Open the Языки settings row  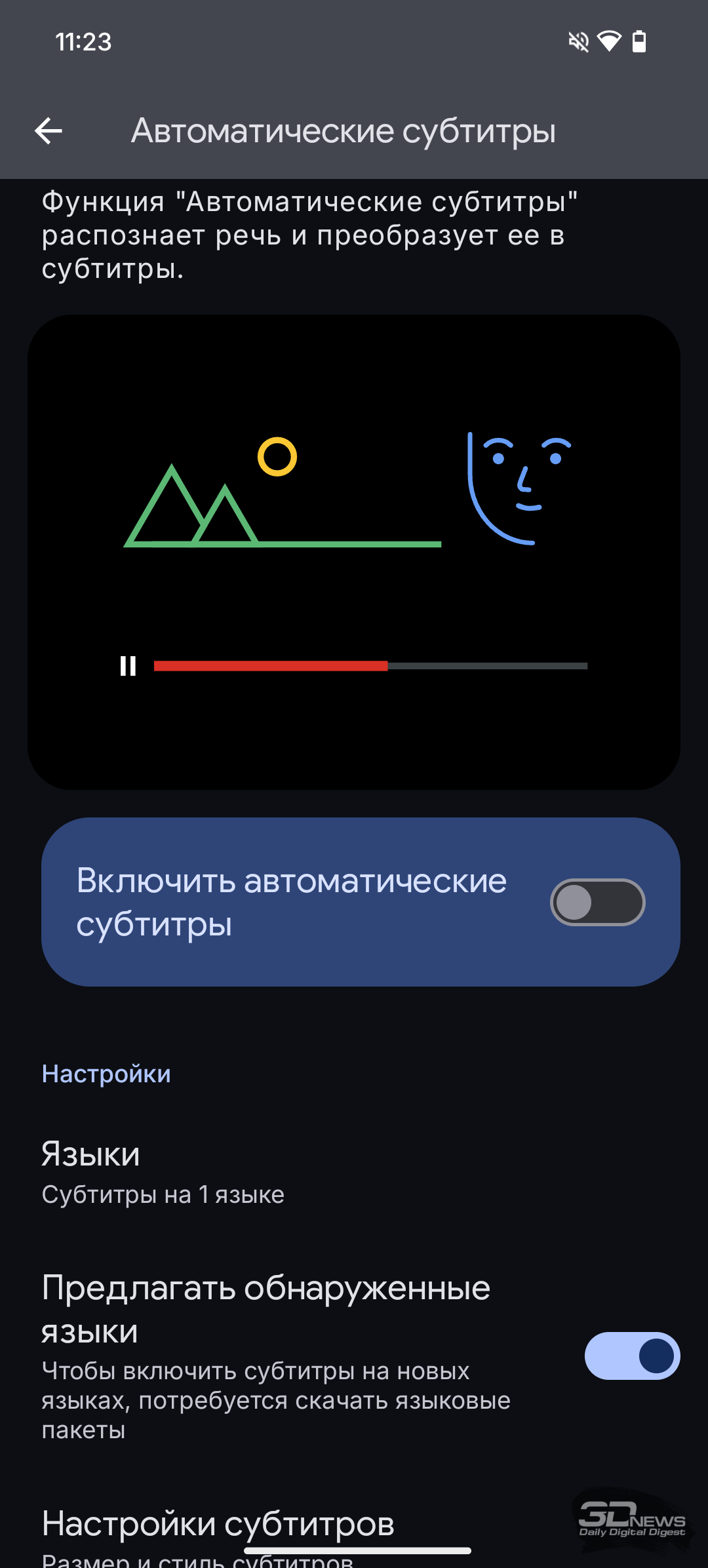[x=354, y=1172]
